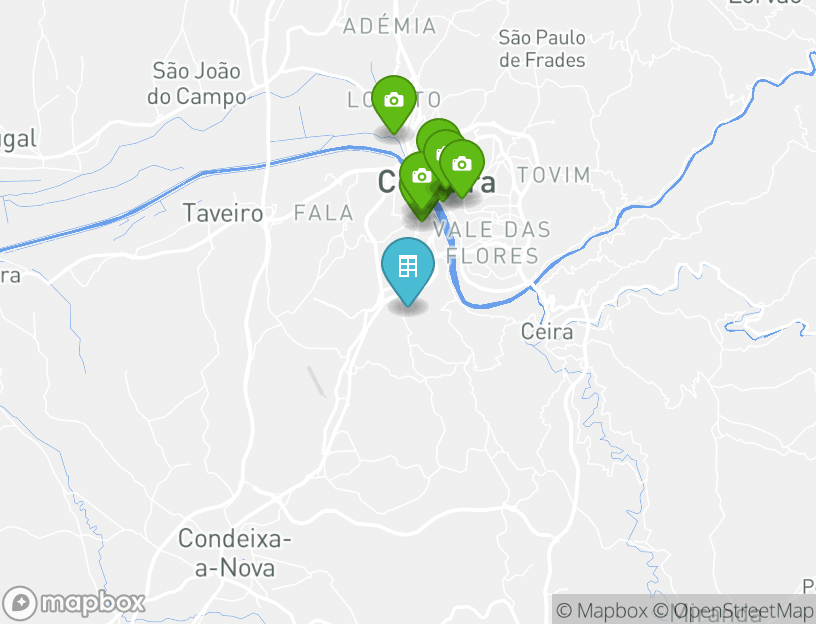Tap the blue building grid marker
Viewport: 816px width, 624px height.
pyautogui.click(x=407, y=267)
